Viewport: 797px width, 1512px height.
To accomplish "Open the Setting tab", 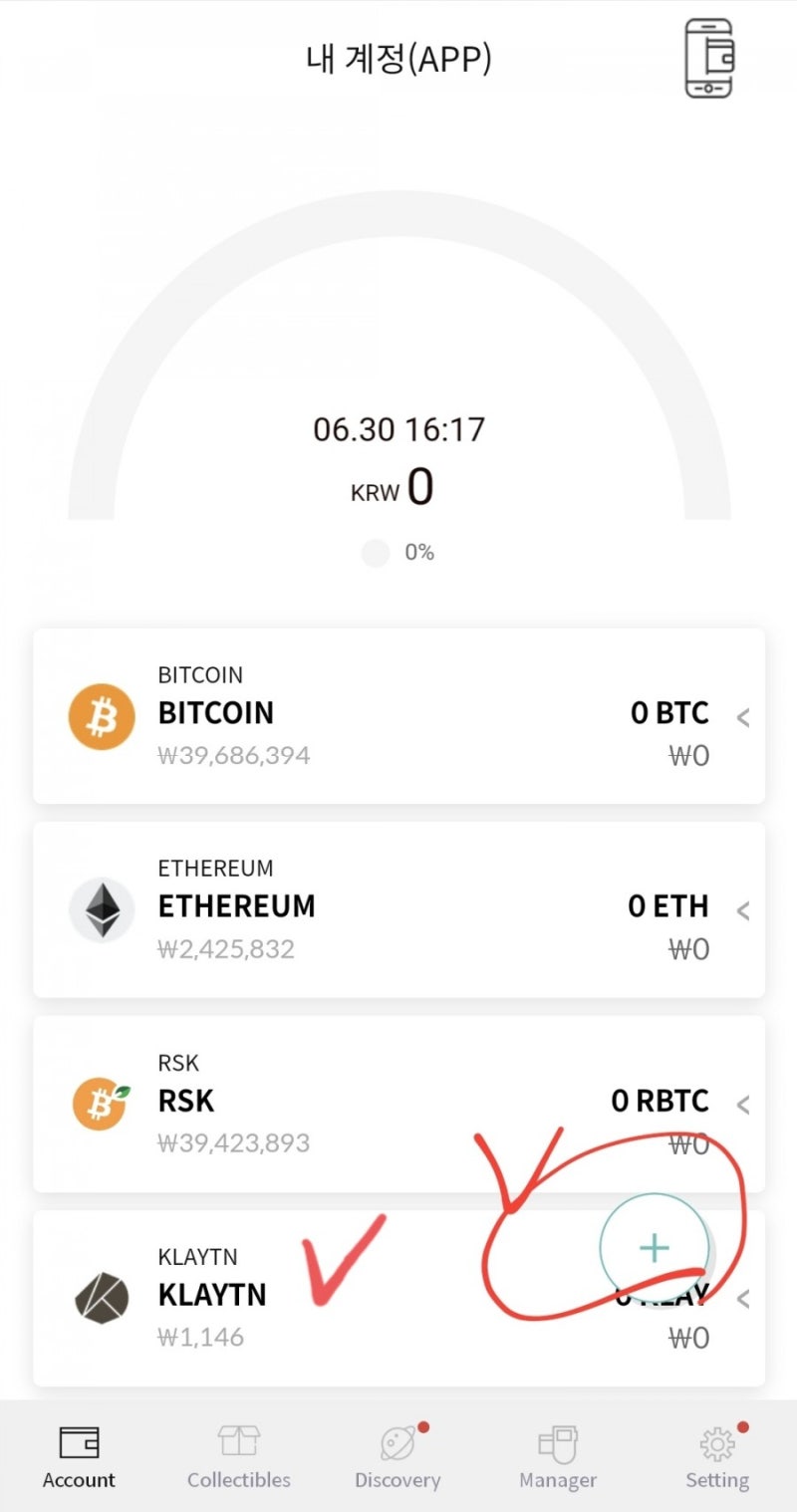I will [717, 1456].
